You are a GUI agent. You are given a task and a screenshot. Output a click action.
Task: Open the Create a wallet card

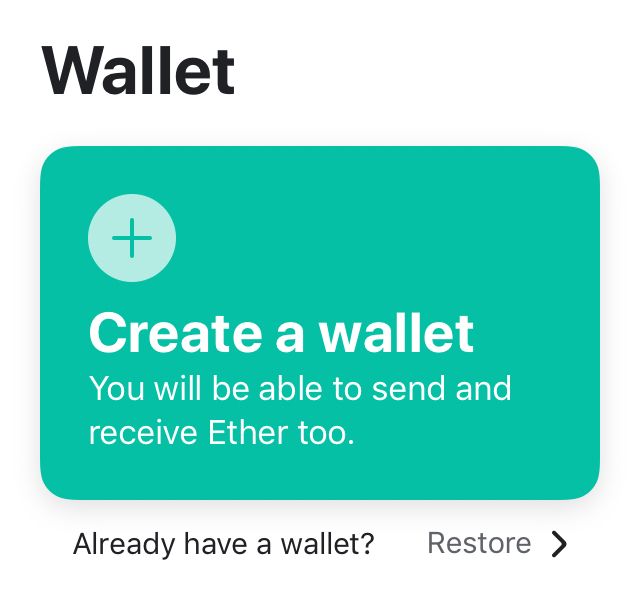319,322
